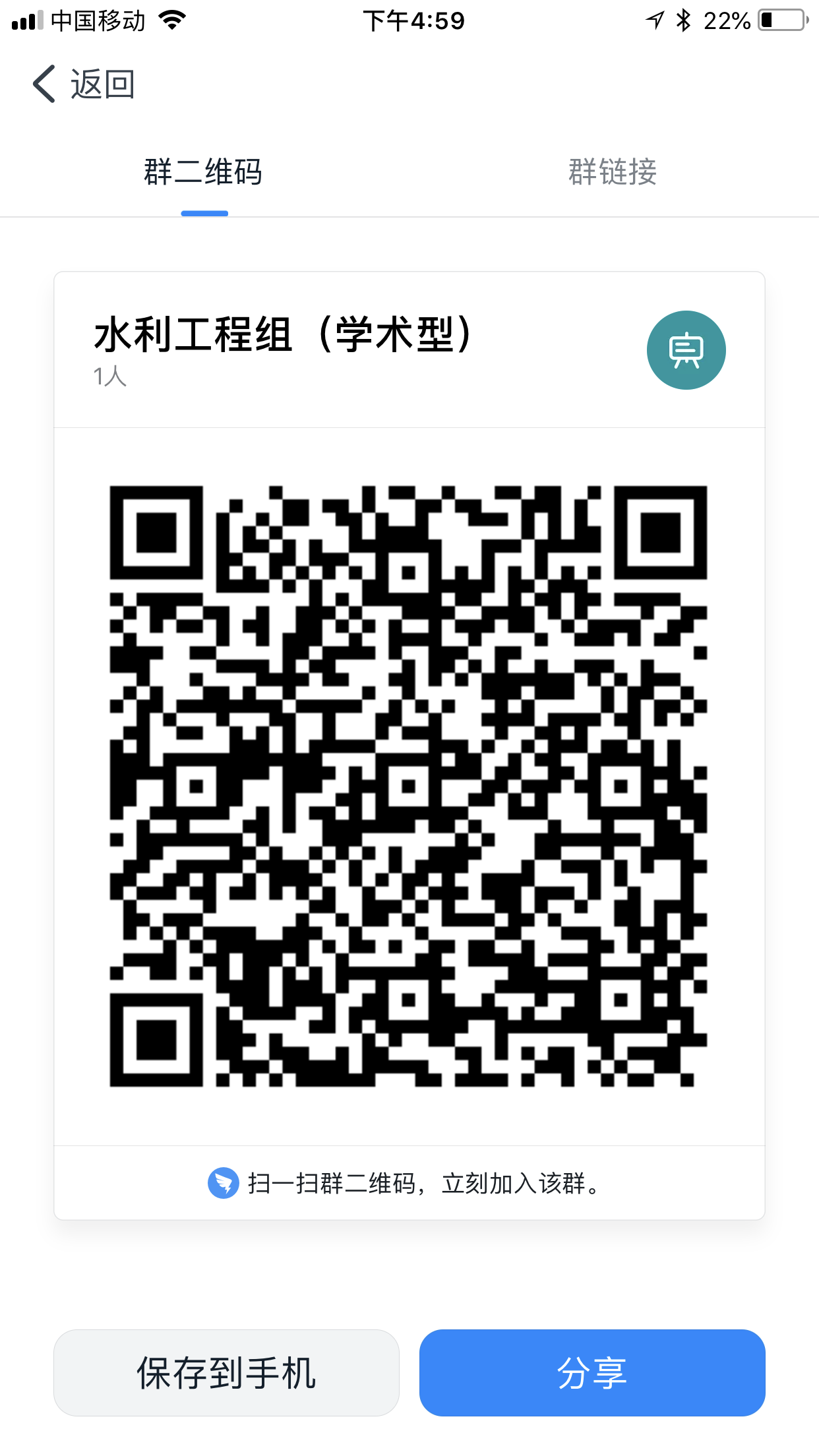Select the 群二维码 tab
The height and width of the screenshot is (1456, 819).
point(204,172)
